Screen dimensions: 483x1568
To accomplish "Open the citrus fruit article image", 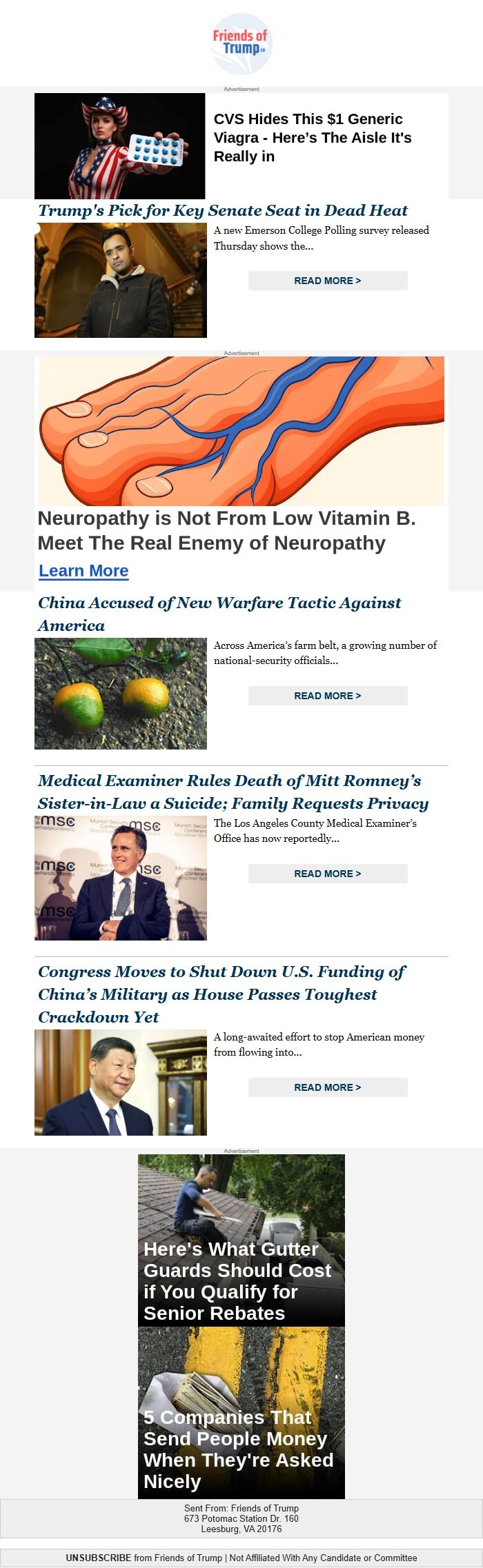I will click(x=121, y=694).
